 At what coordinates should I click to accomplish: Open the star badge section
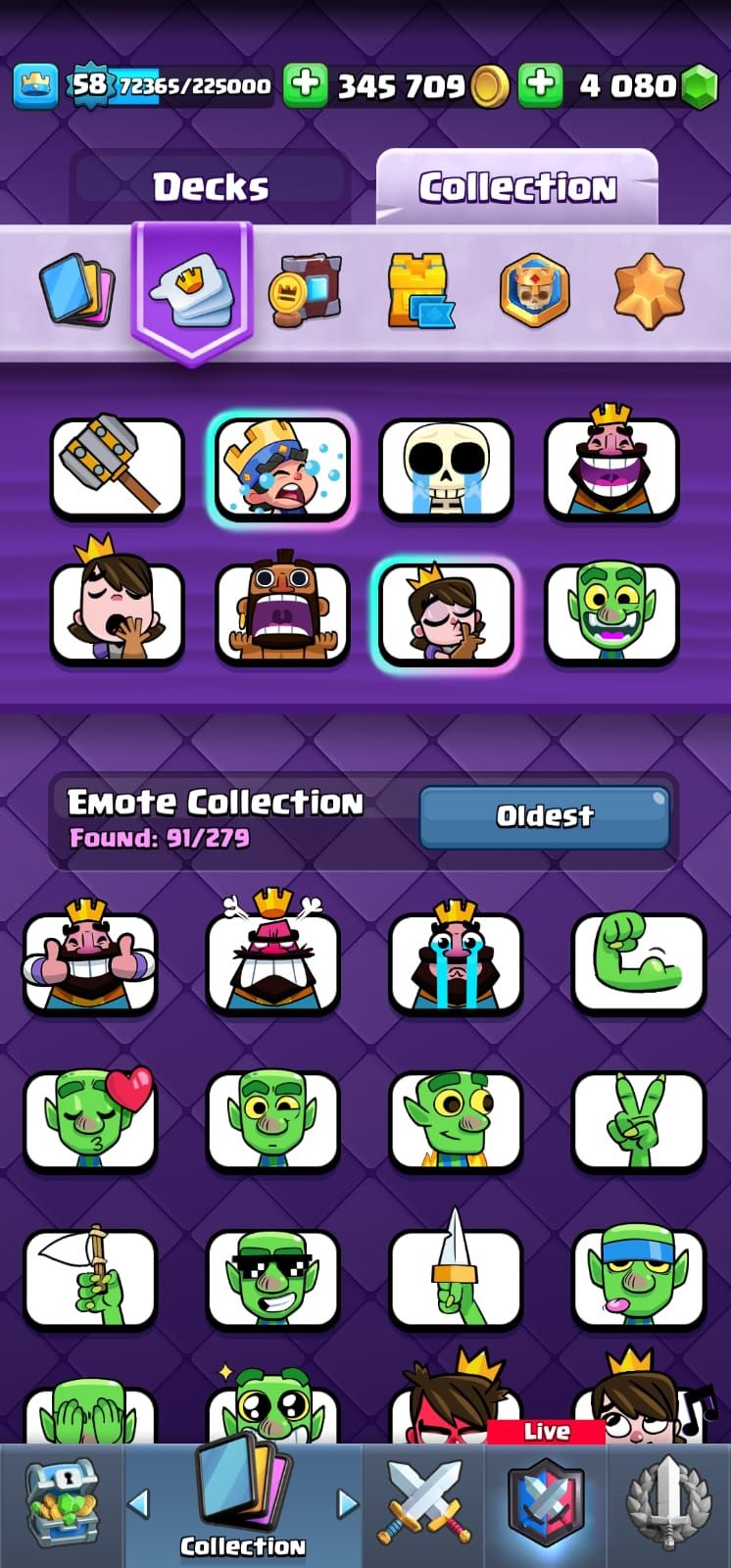(649, 290)
